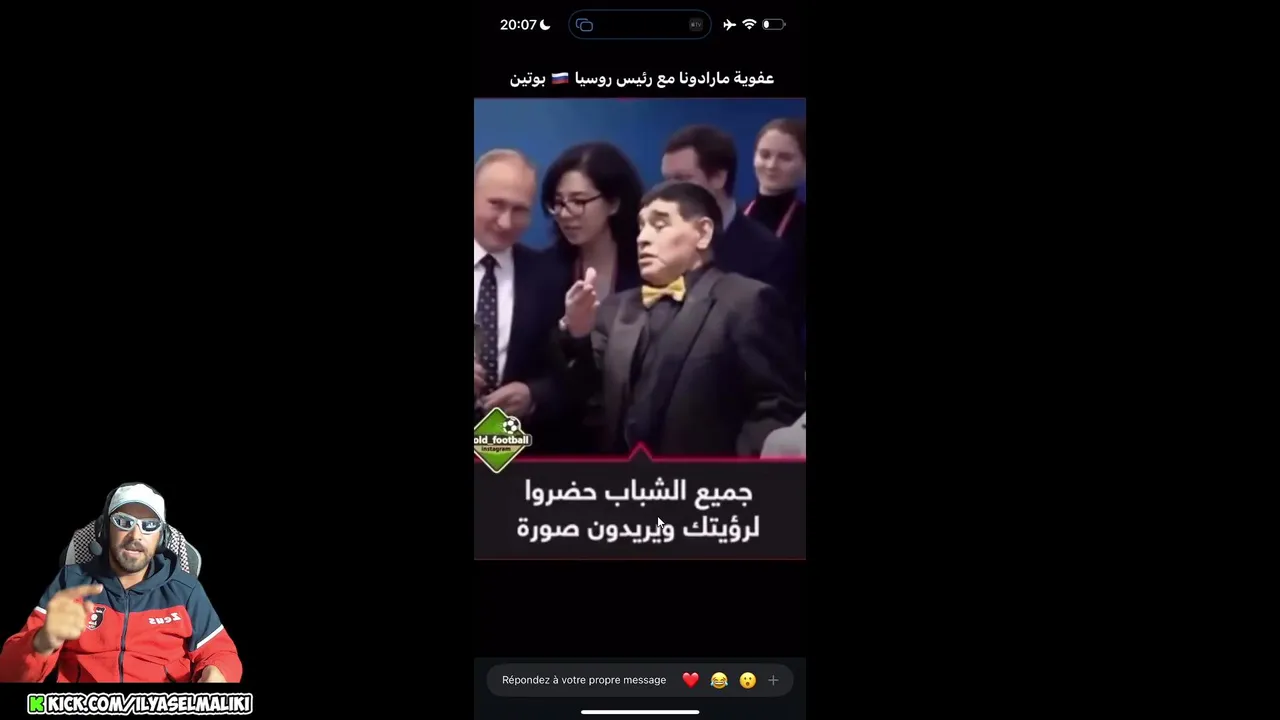
Task: React with the surprised face emoji
Action: 747,680
